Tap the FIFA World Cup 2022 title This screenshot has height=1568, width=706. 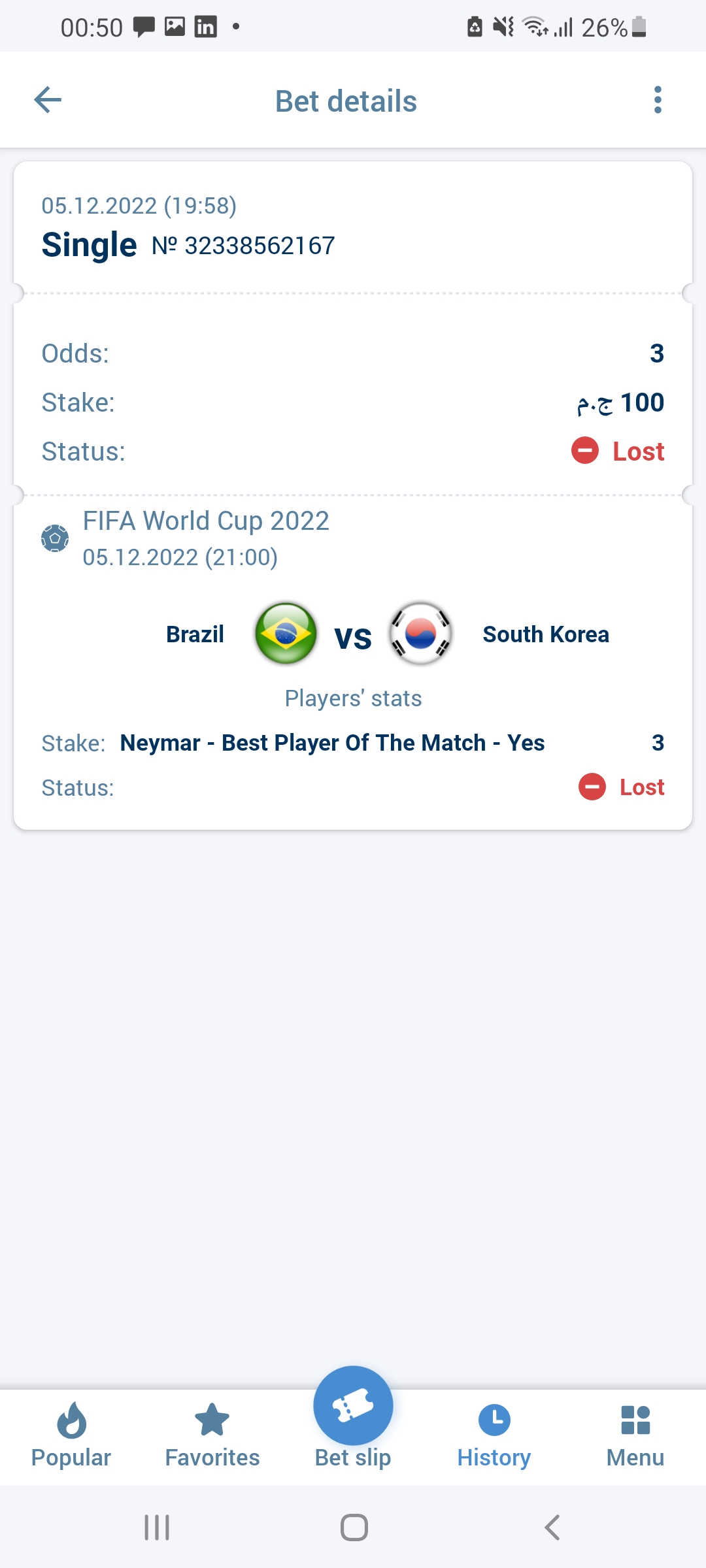pos(206,521)
